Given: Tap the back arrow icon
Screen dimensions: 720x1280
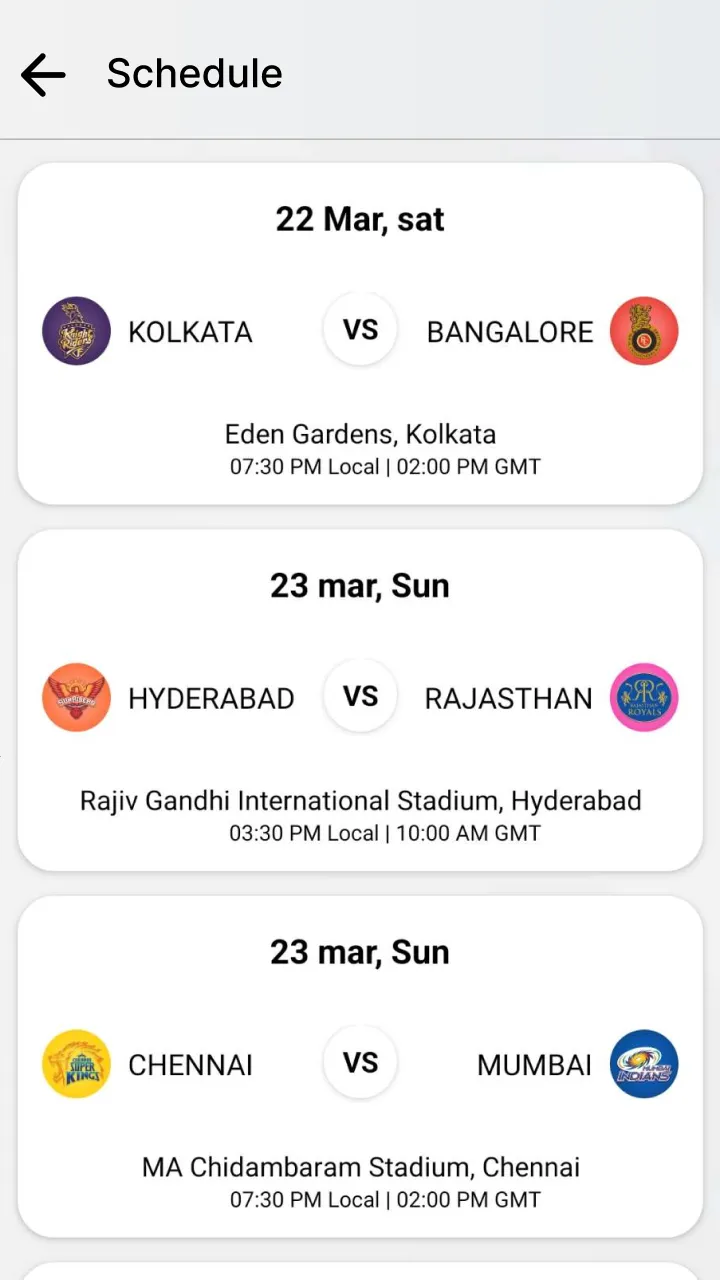Looking at the screenshot, I should pyautogui.click(x=42, y=74).
